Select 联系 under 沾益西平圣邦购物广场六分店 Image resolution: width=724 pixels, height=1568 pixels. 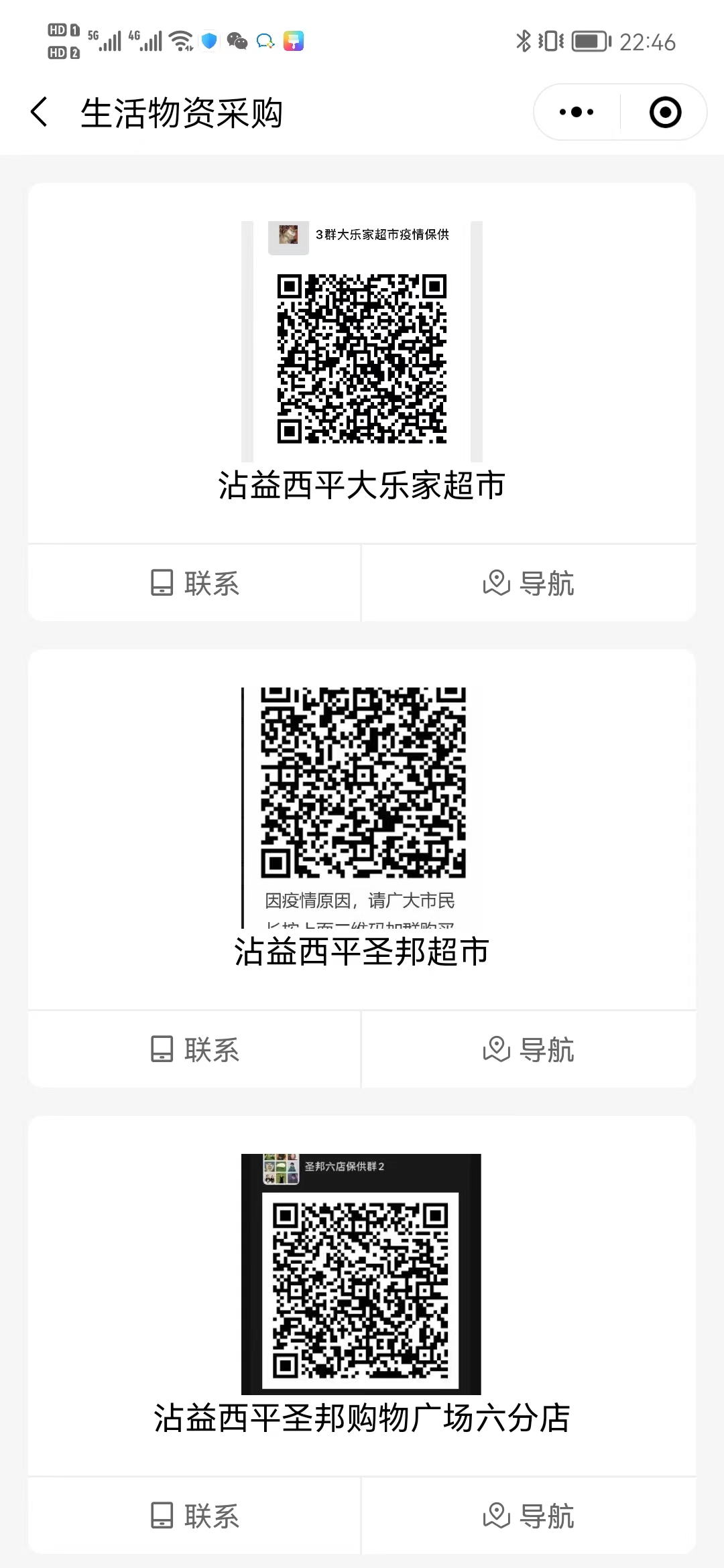point(194,1516)
